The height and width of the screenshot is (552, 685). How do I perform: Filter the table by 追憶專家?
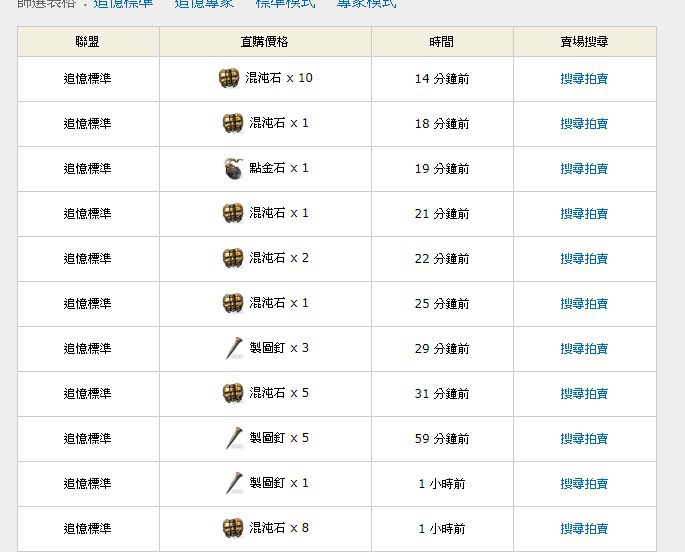pos(204,3)
